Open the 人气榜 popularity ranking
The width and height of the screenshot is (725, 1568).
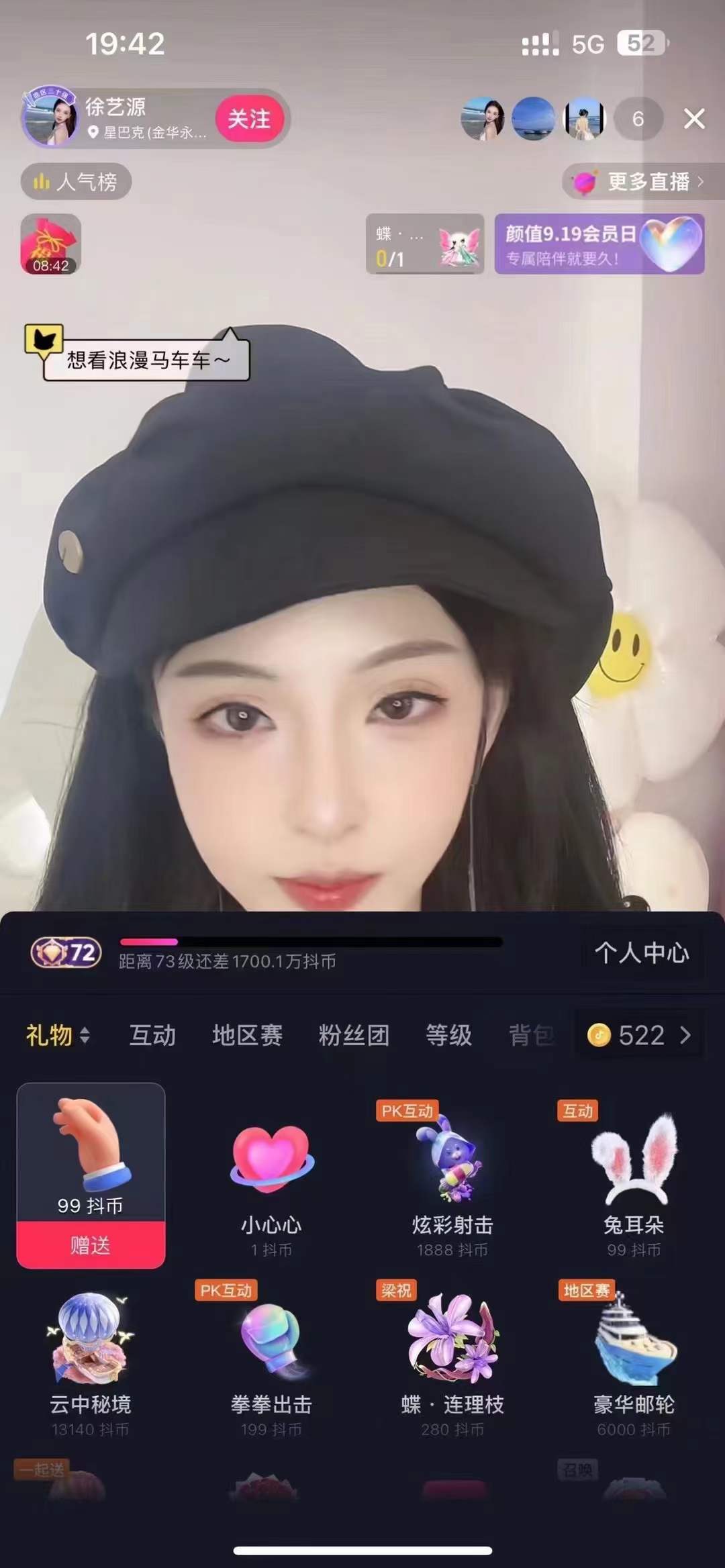(77, 182)
